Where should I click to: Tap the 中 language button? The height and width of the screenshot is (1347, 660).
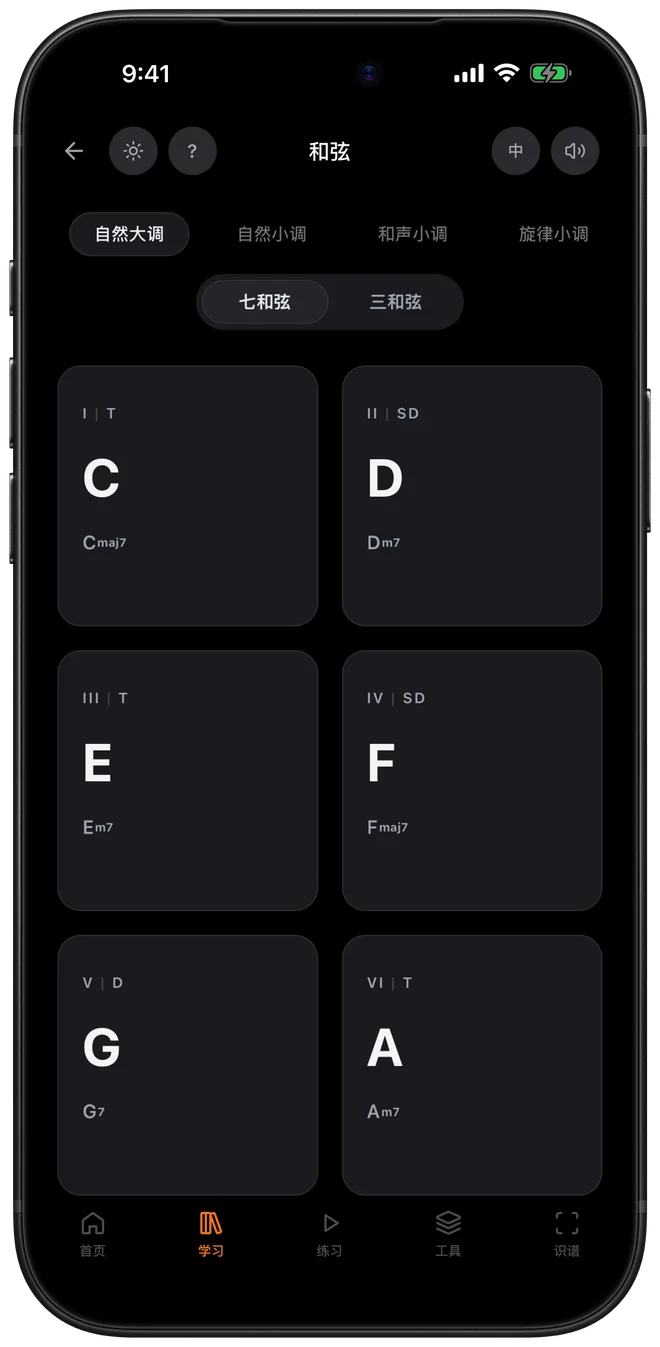(516, 151)
